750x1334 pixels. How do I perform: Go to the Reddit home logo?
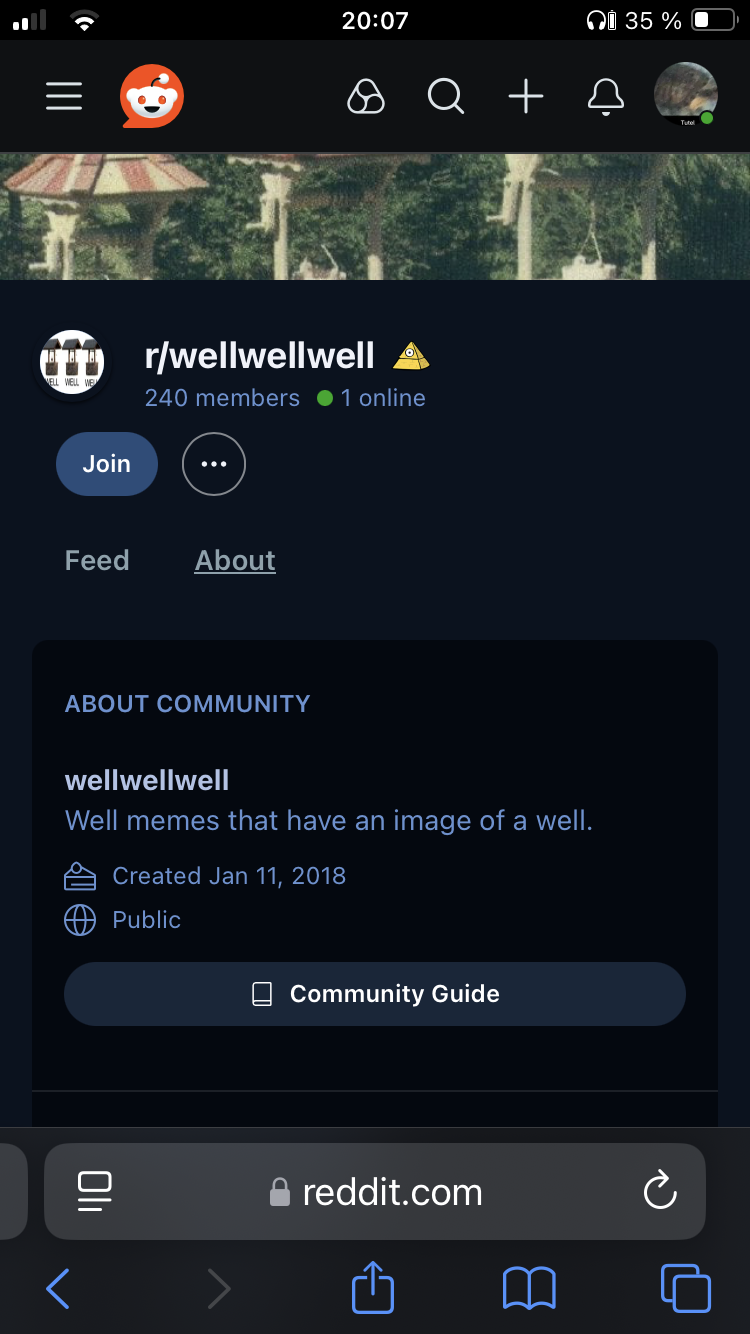tap(152, 96)
